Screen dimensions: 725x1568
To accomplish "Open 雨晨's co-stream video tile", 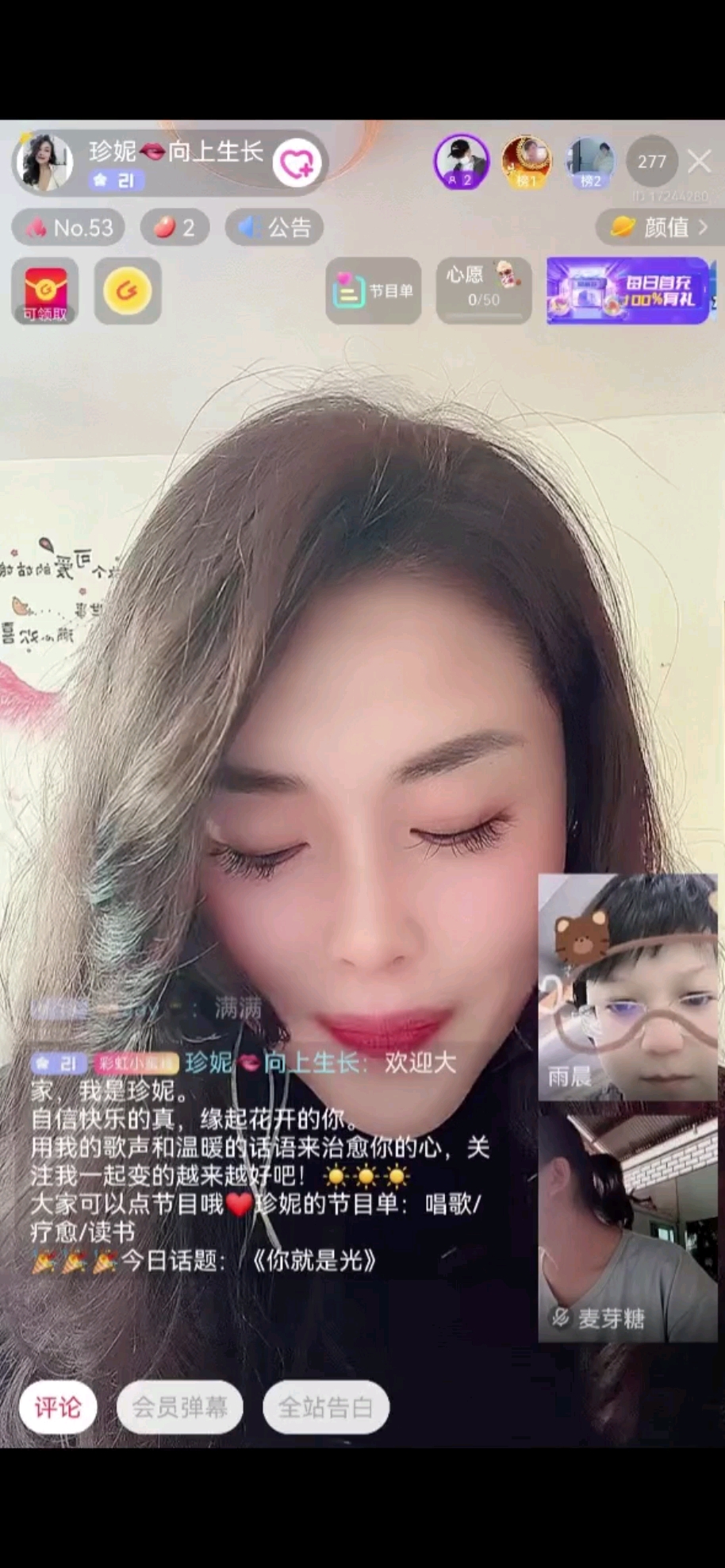I will 627,986.
